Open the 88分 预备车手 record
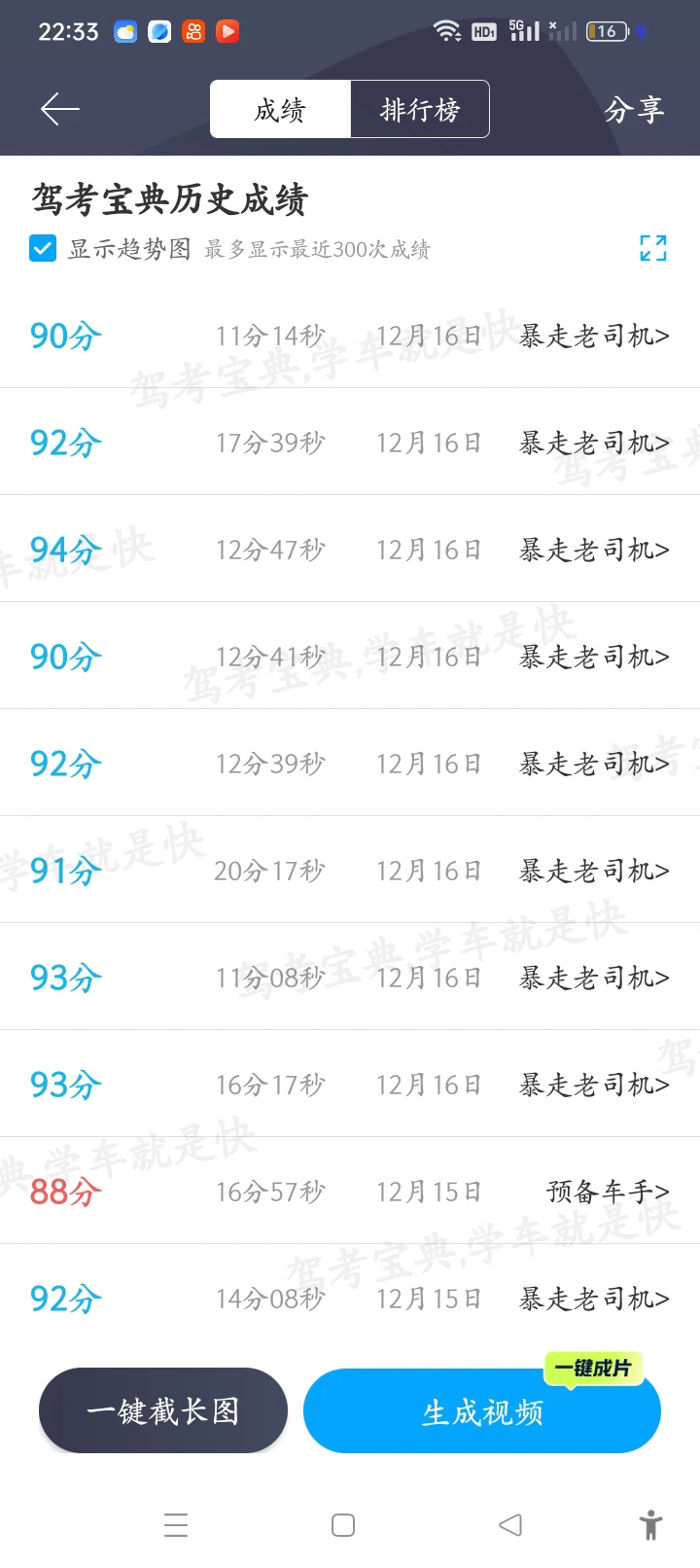This screenshot has width=700, height=1568. (x=350, y=1192)
